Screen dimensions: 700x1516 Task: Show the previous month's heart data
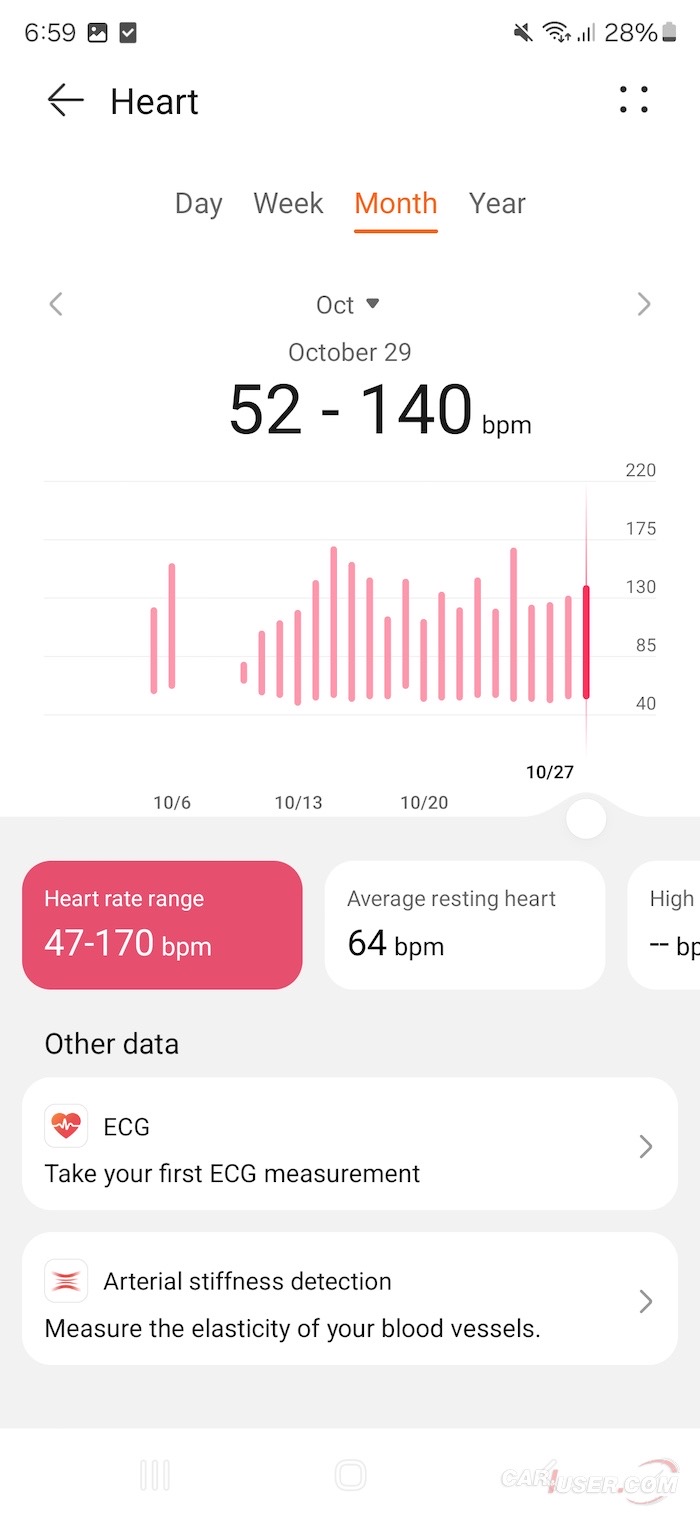tap(56, 304)
